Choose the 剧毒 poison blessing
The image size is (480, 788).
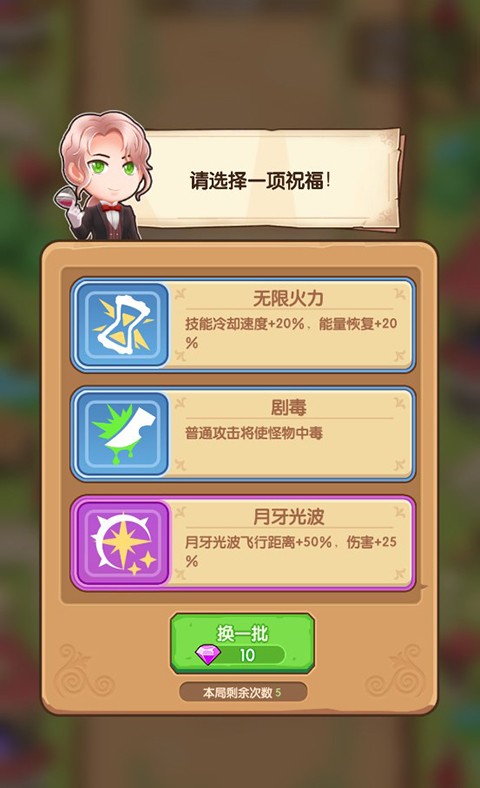tap(243, 434)
